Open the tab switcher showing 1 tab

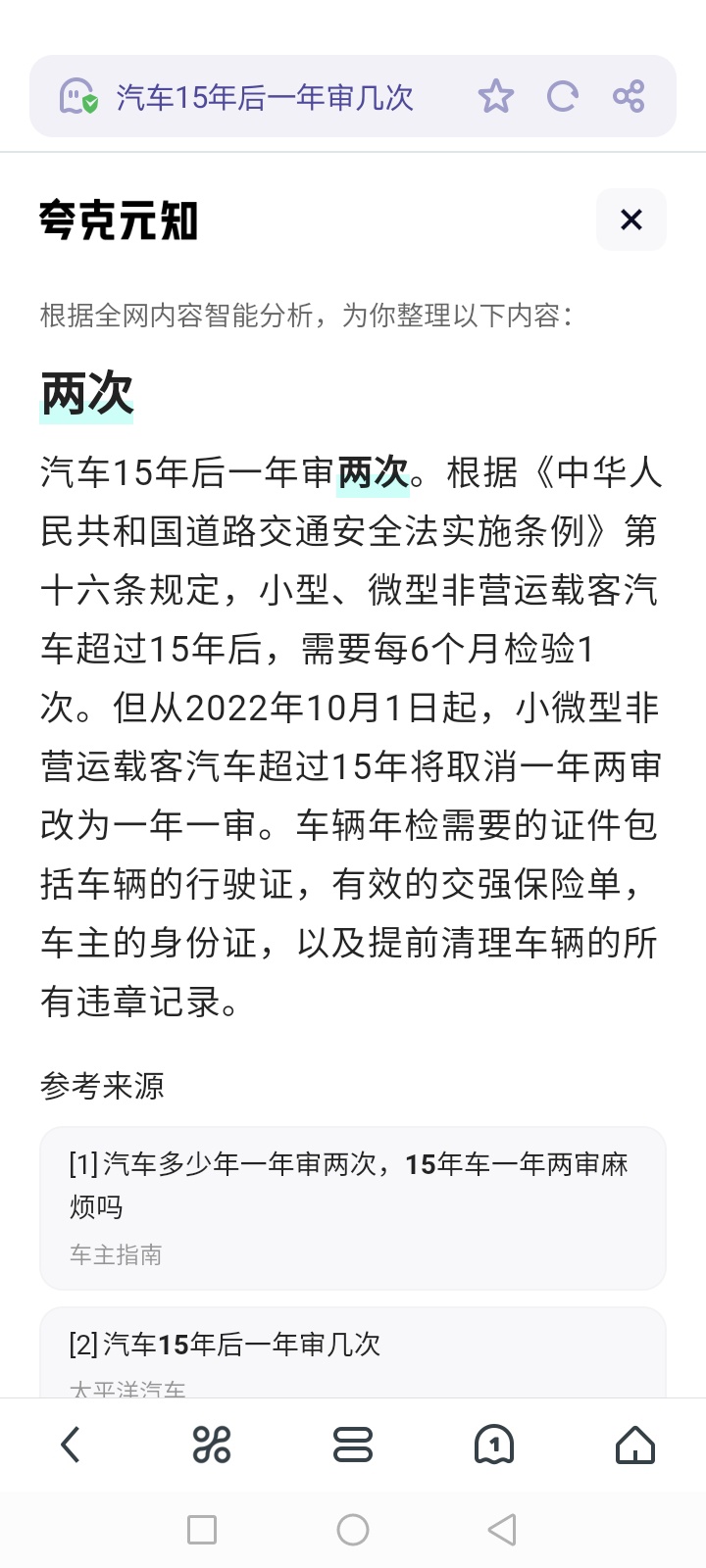[x=494, y=1445]
